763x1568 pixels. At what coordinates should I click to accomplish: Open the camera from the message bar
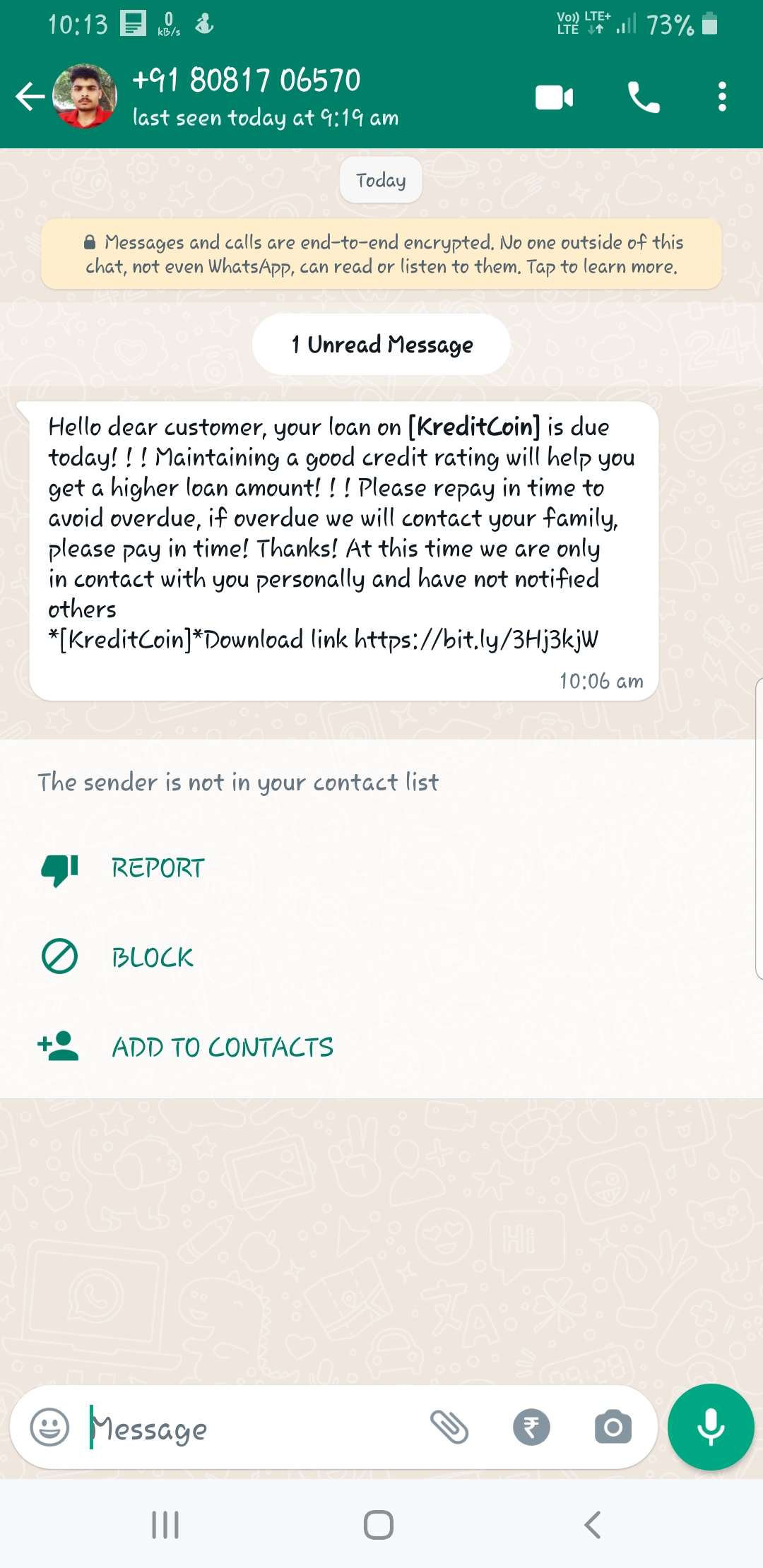tap(613, 1427)
